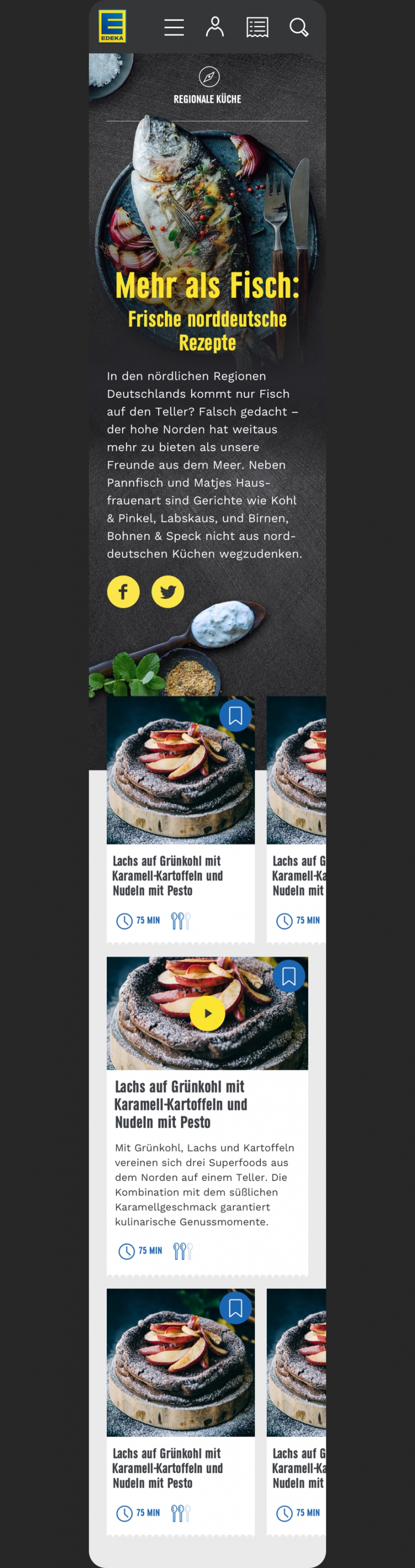
Task: Share the article on Twitter
Action: coord(168,592)
